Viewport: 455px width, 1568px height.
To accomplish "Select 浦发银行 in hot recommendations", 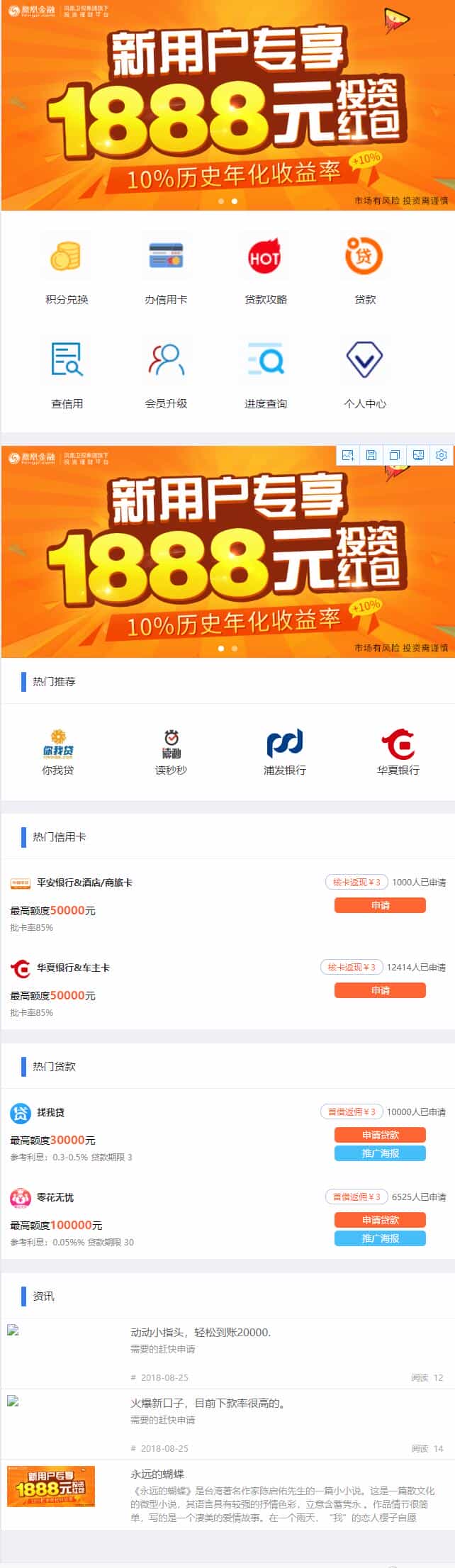I will [x=284, y=751].
